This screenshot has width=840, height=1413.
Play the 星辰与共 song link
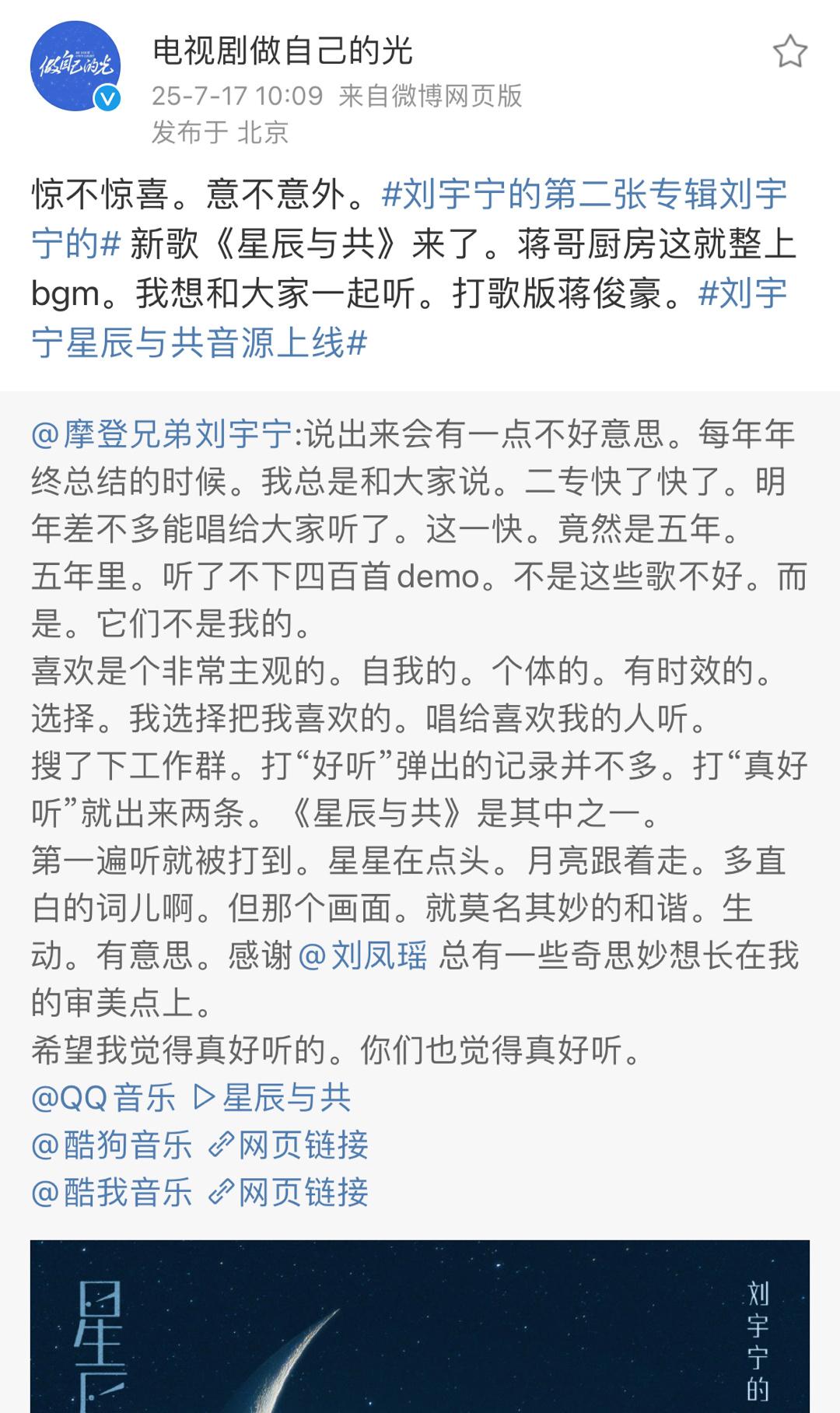click(271, 1097)
